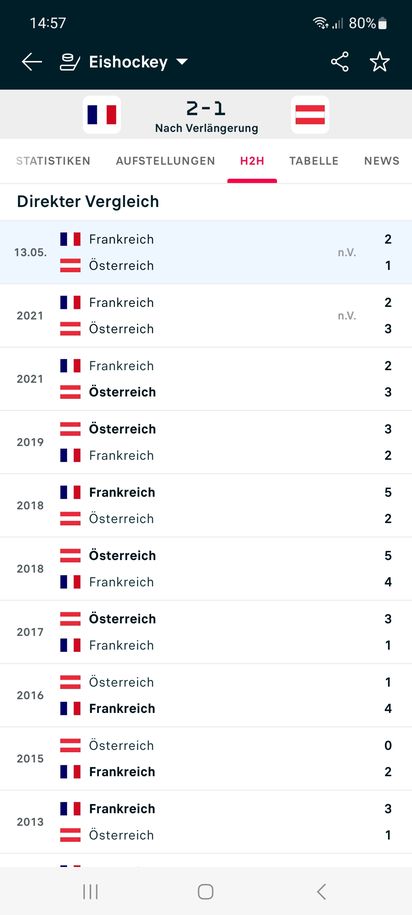Open the 2015 Österreich 0-2 Frankreich match
412x915 pixels.
click(206, 759)
